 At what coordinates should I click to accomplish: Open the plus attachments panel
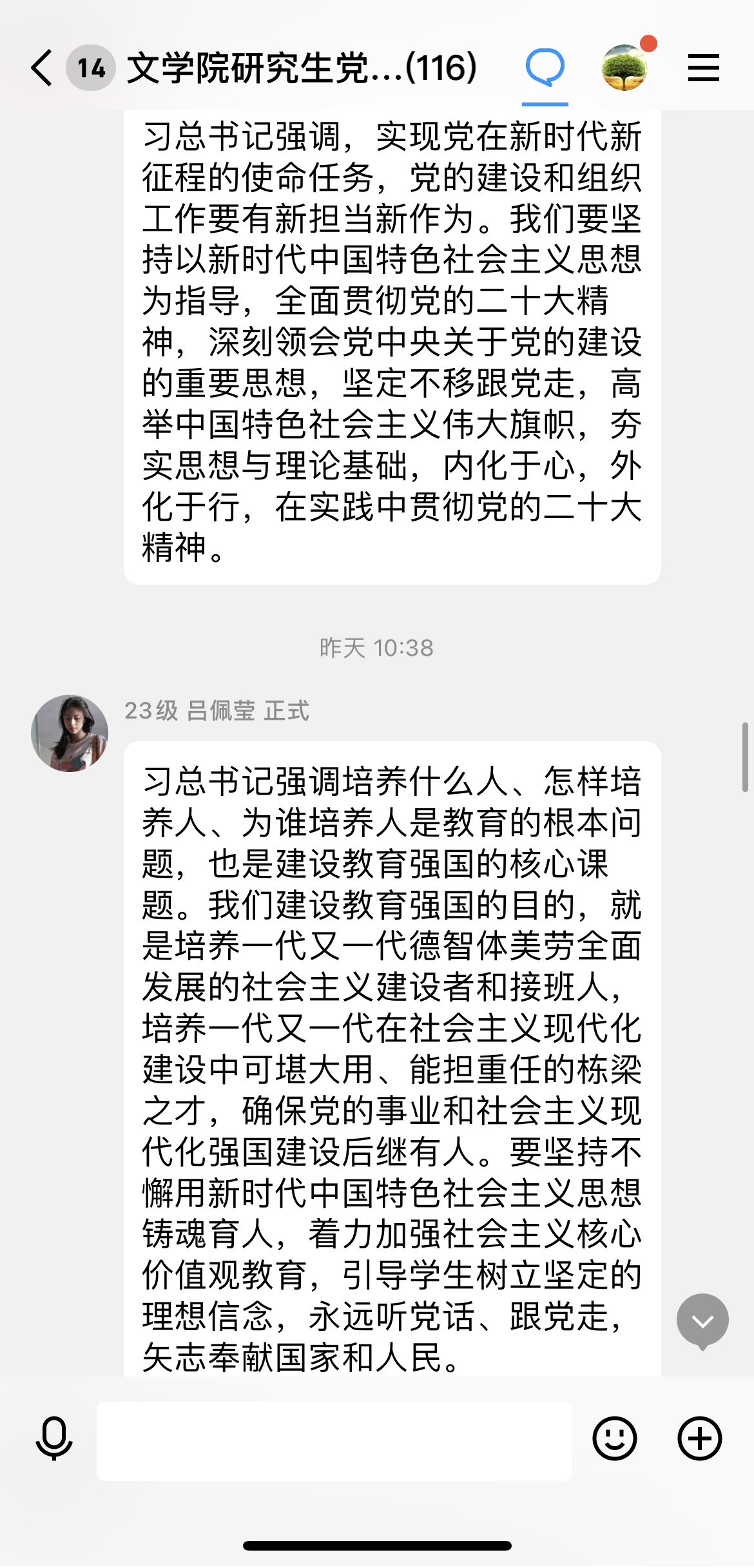click(x=700, y=1438)
